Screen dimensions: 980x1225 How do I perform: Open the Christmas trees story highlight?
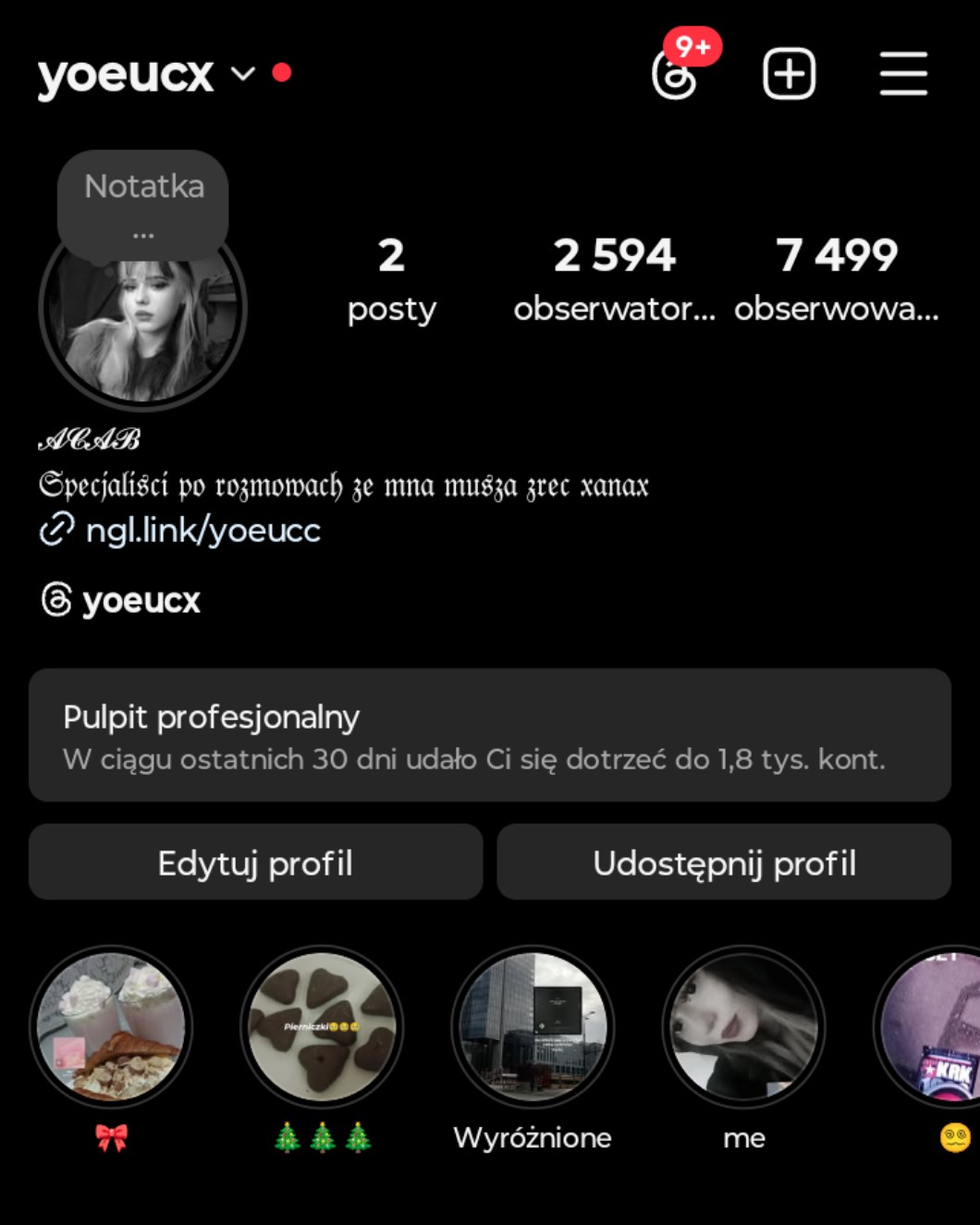[x=322, y=1026]
